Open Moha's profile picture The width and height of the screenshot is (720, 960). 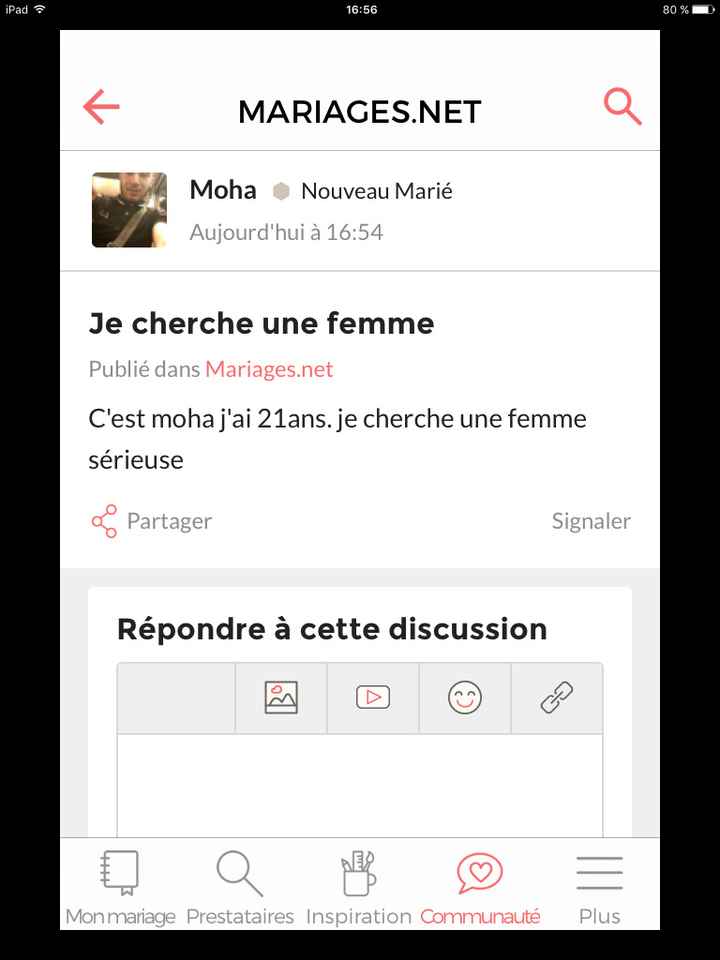128,210
